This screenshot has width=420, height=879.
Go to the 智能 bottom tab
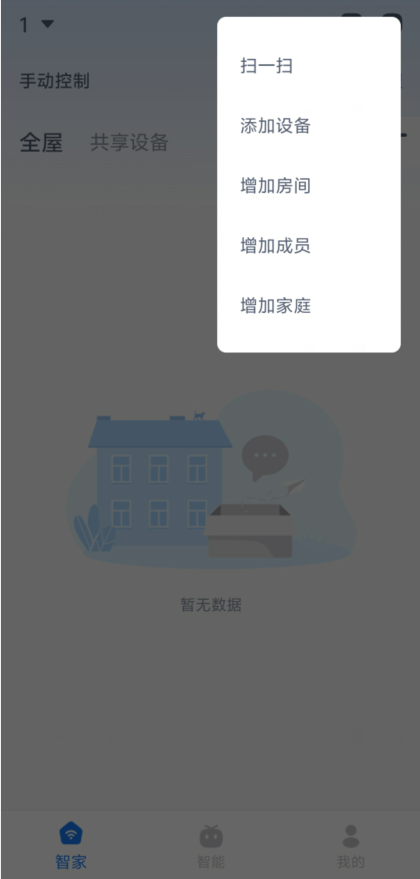tap(211, 845)
